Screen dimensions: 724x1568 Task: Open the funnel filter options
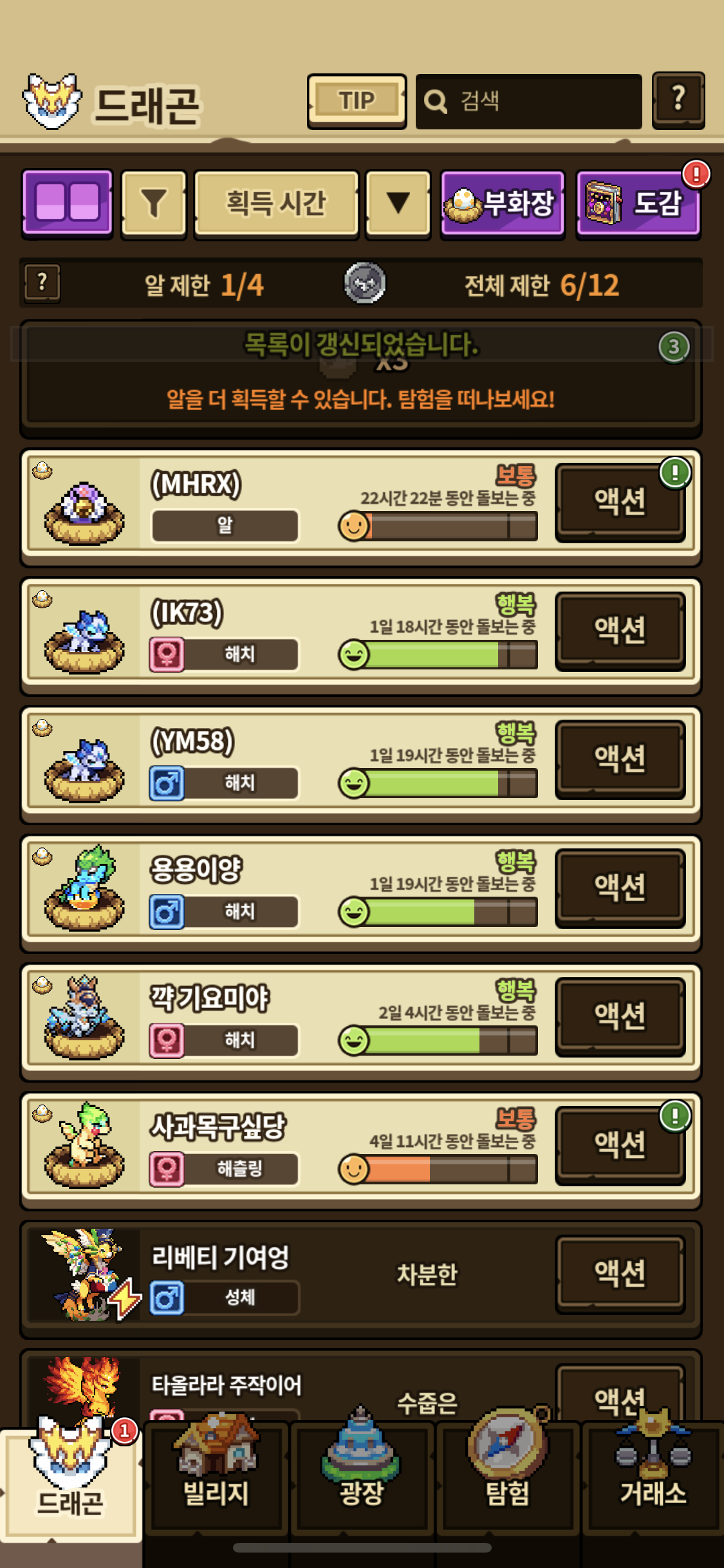click(154, 203)
